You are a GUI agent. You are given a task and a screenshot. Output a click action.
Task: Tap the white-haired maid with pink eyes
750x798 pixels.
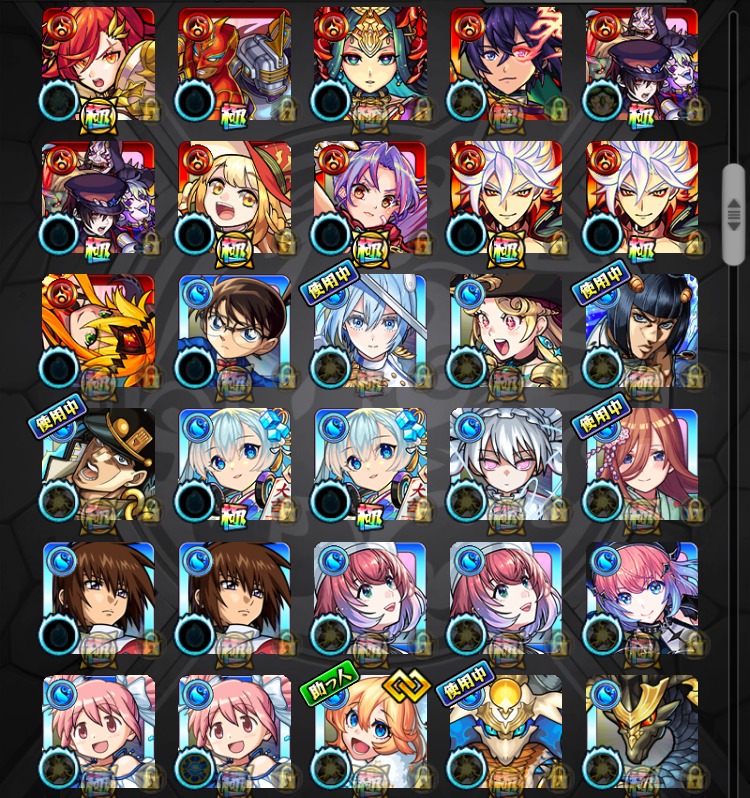pyautogui.click(x=506, y=465)
